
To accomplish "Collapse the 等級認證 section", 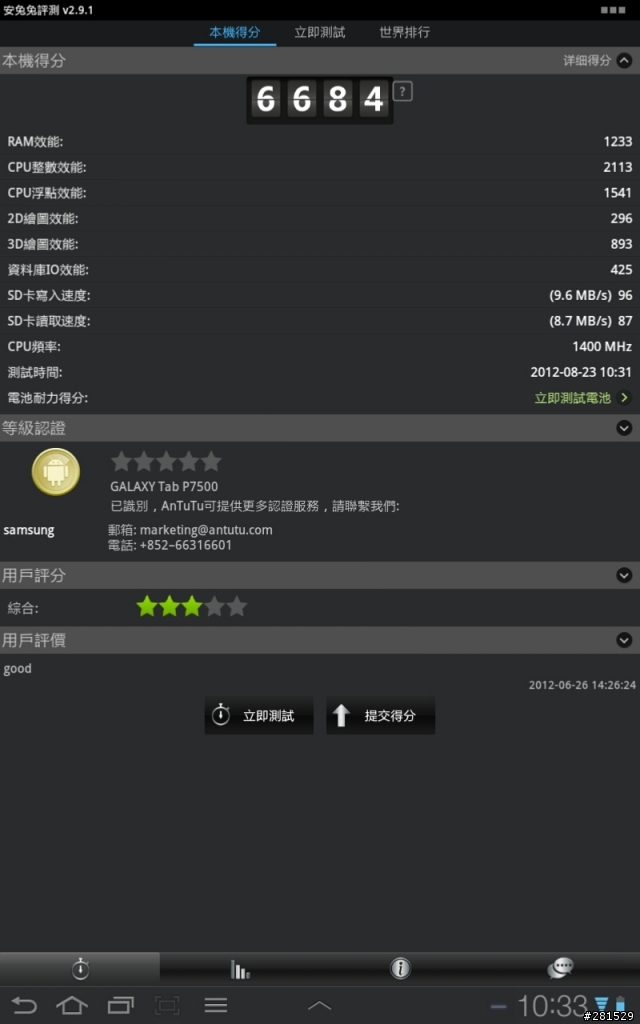I will click(624, 428).
